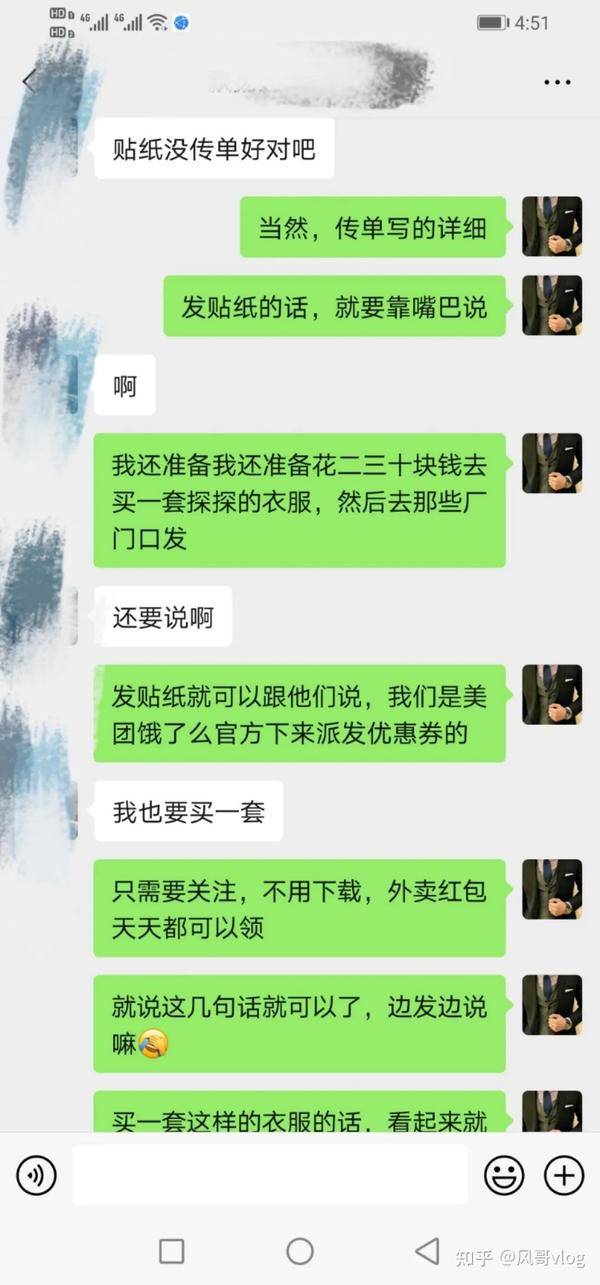
Task: Tap the message text field
Action: [269, 1175]
